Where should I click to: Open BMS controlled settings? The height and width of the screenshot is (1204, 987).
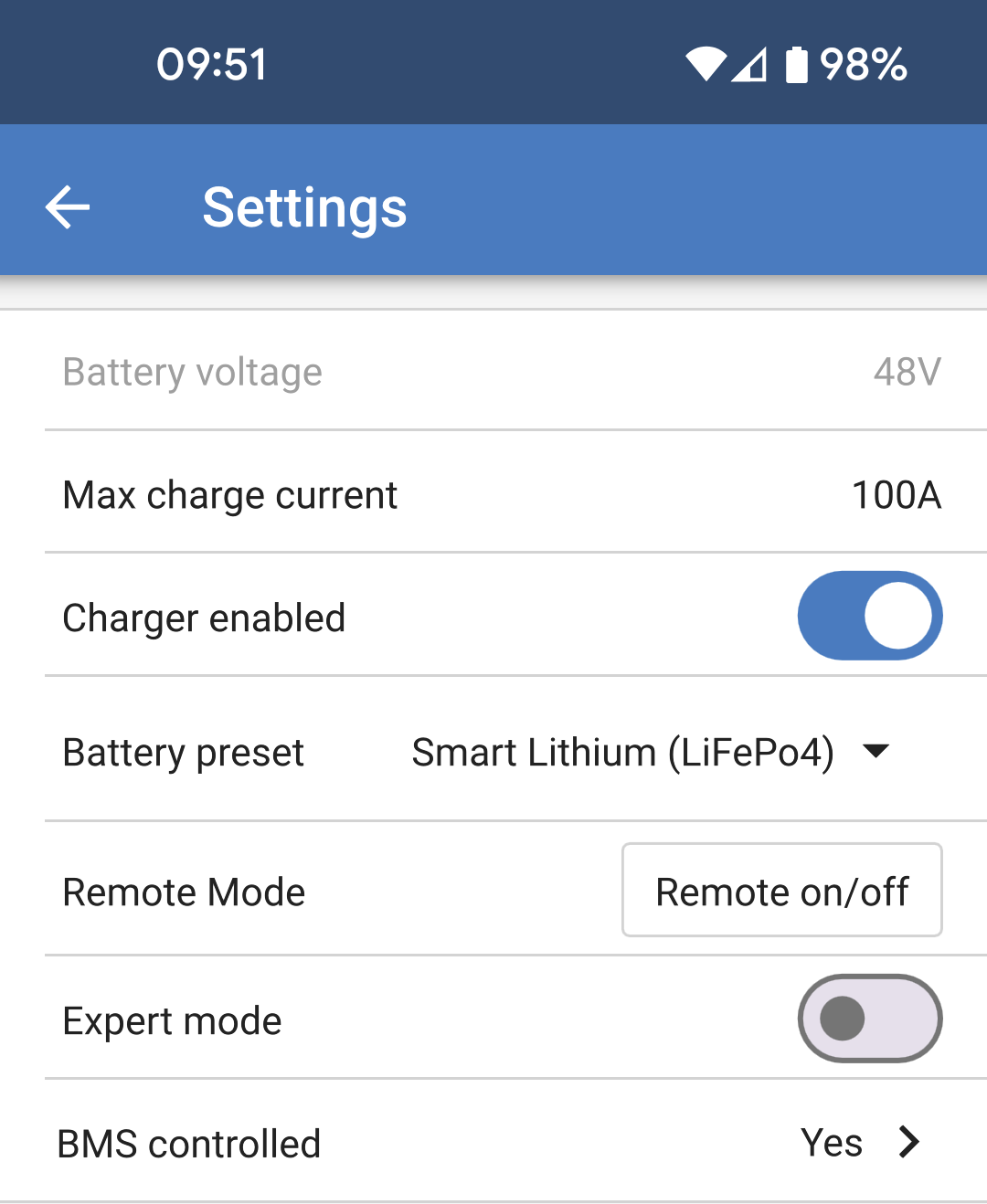493,1143
